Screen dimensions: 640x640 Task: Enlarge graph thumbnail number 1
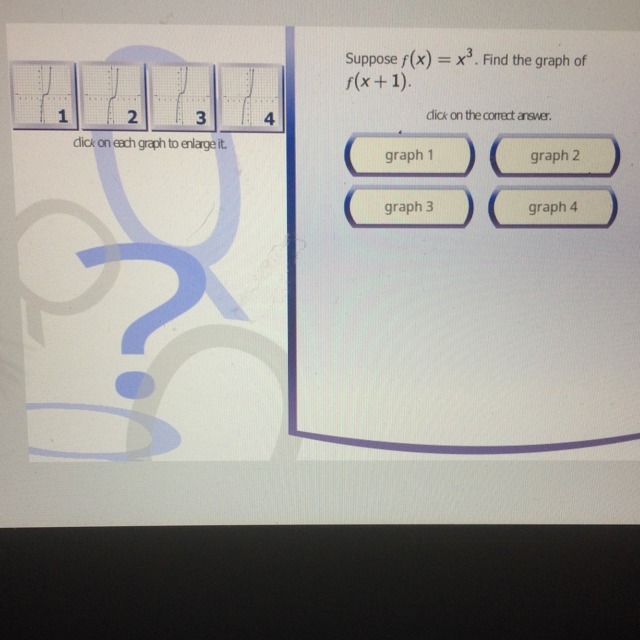pyautogui.click(x=42, y=95)
